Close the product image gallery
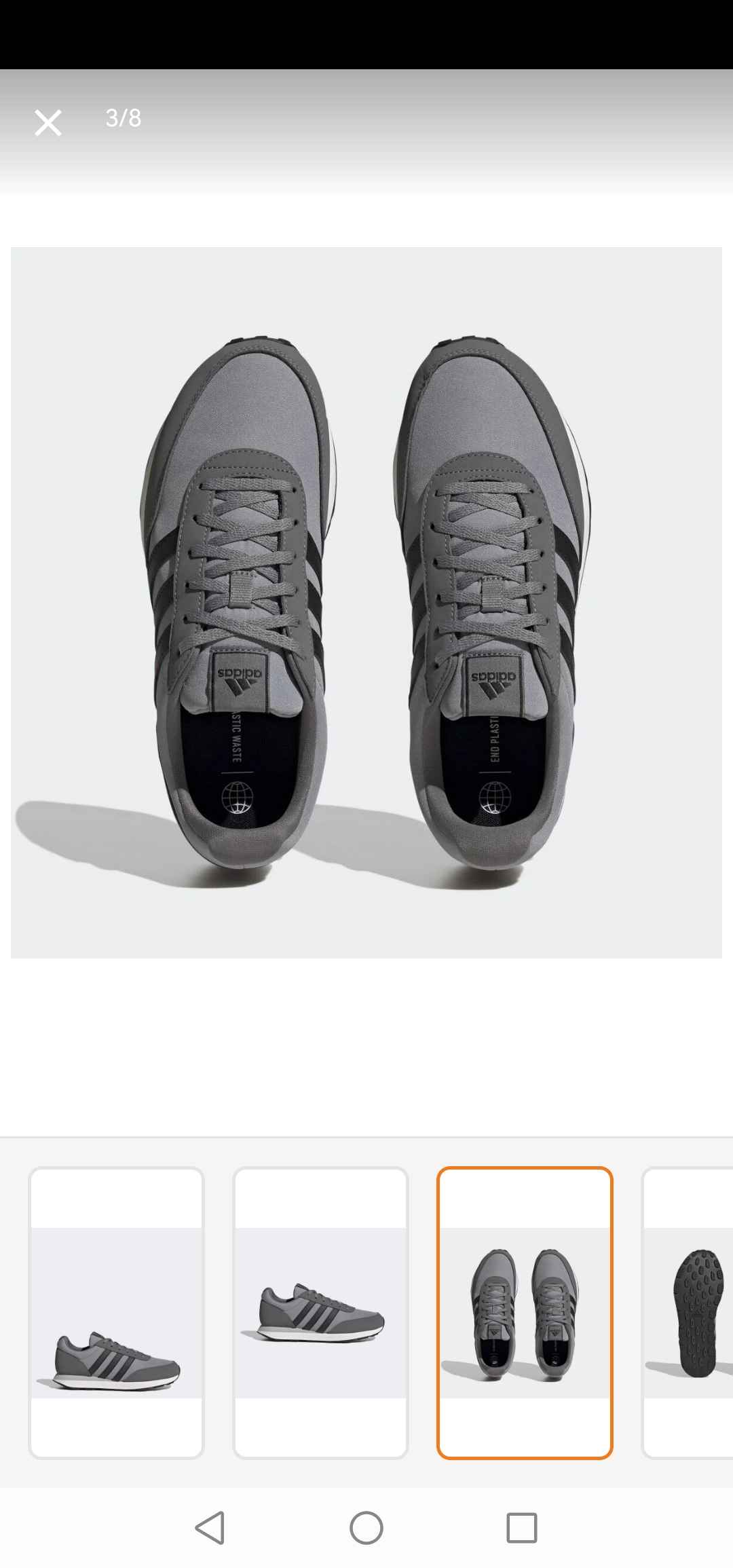 pyautogui.click(x=48, y=123)
